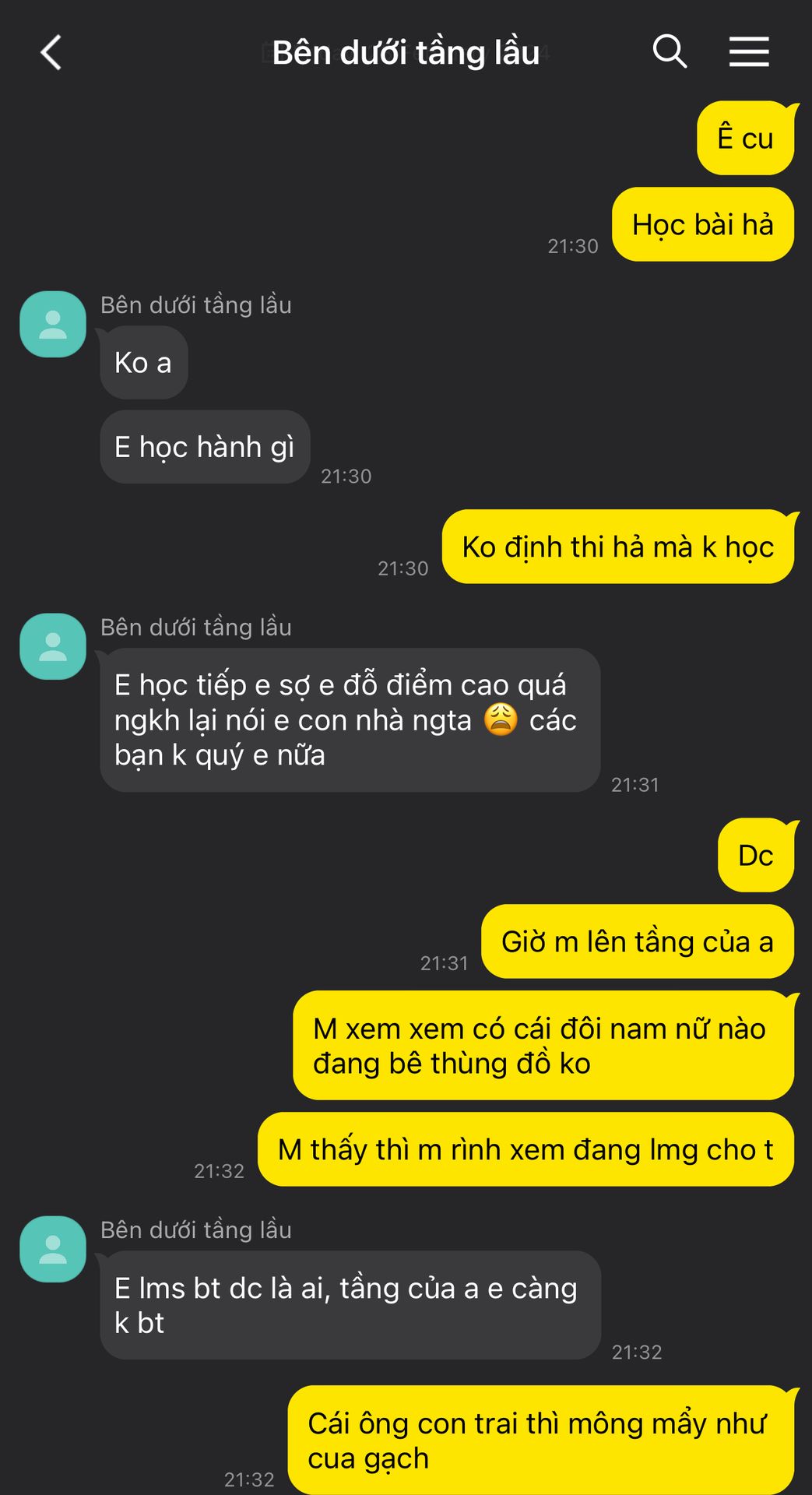The height and width of the screenshot is (1495, 812).
Task: Search within this chat
Action: (x=669, y=51)
